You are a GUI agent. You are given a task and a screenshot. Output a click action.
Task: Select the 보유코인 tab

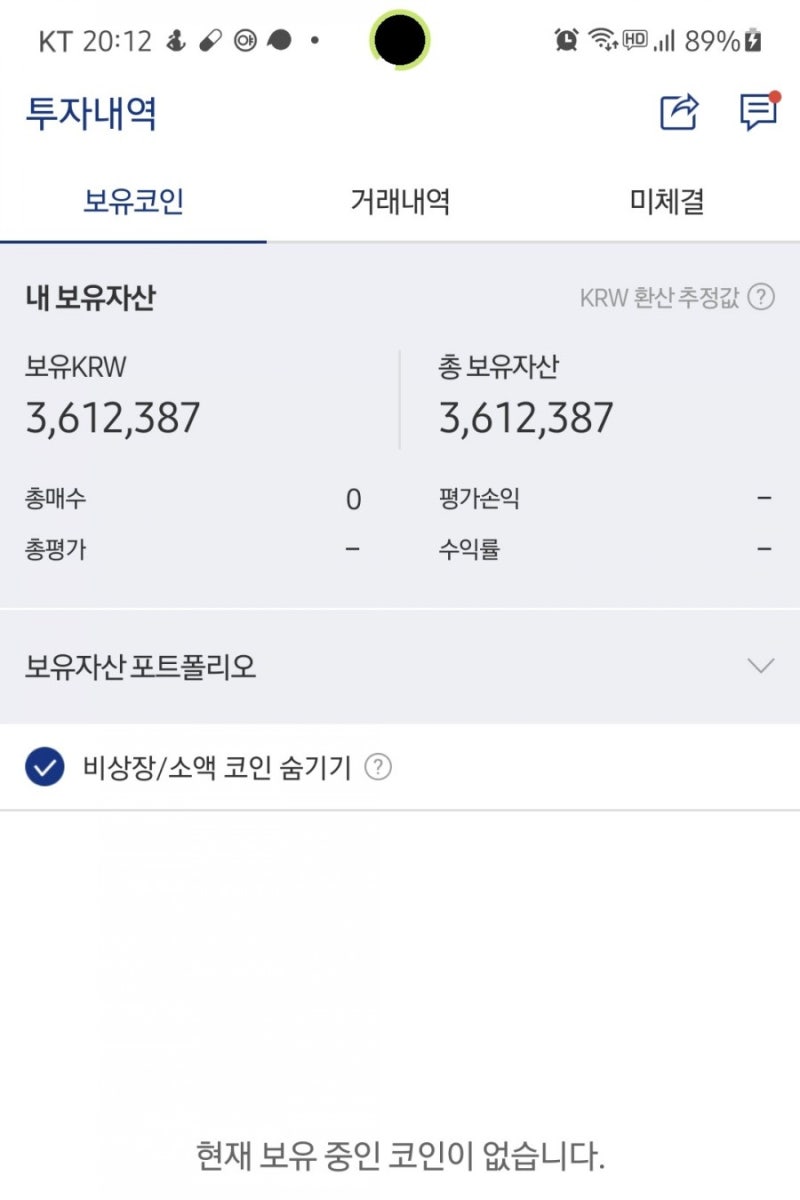133,201
